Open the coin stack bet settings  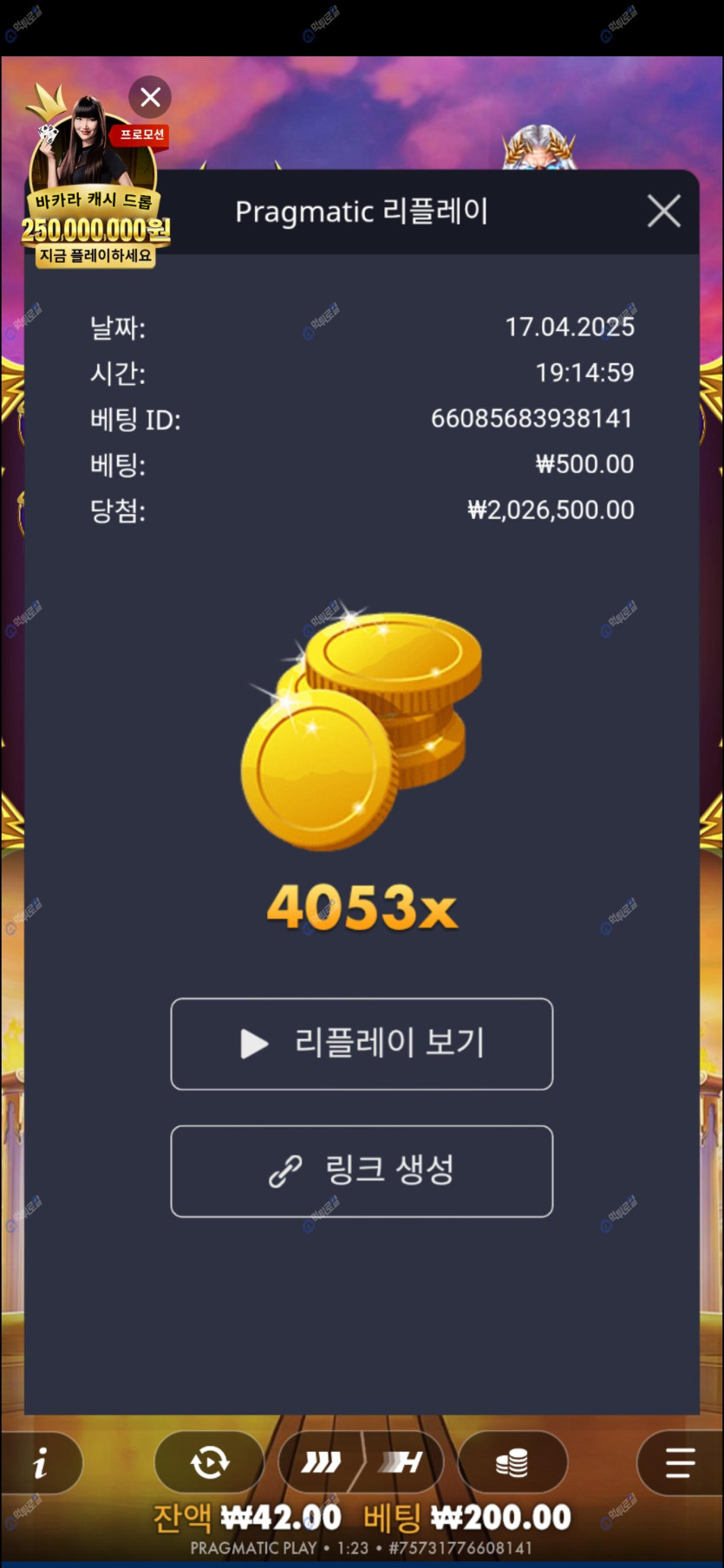click(x=512, y=1463)
